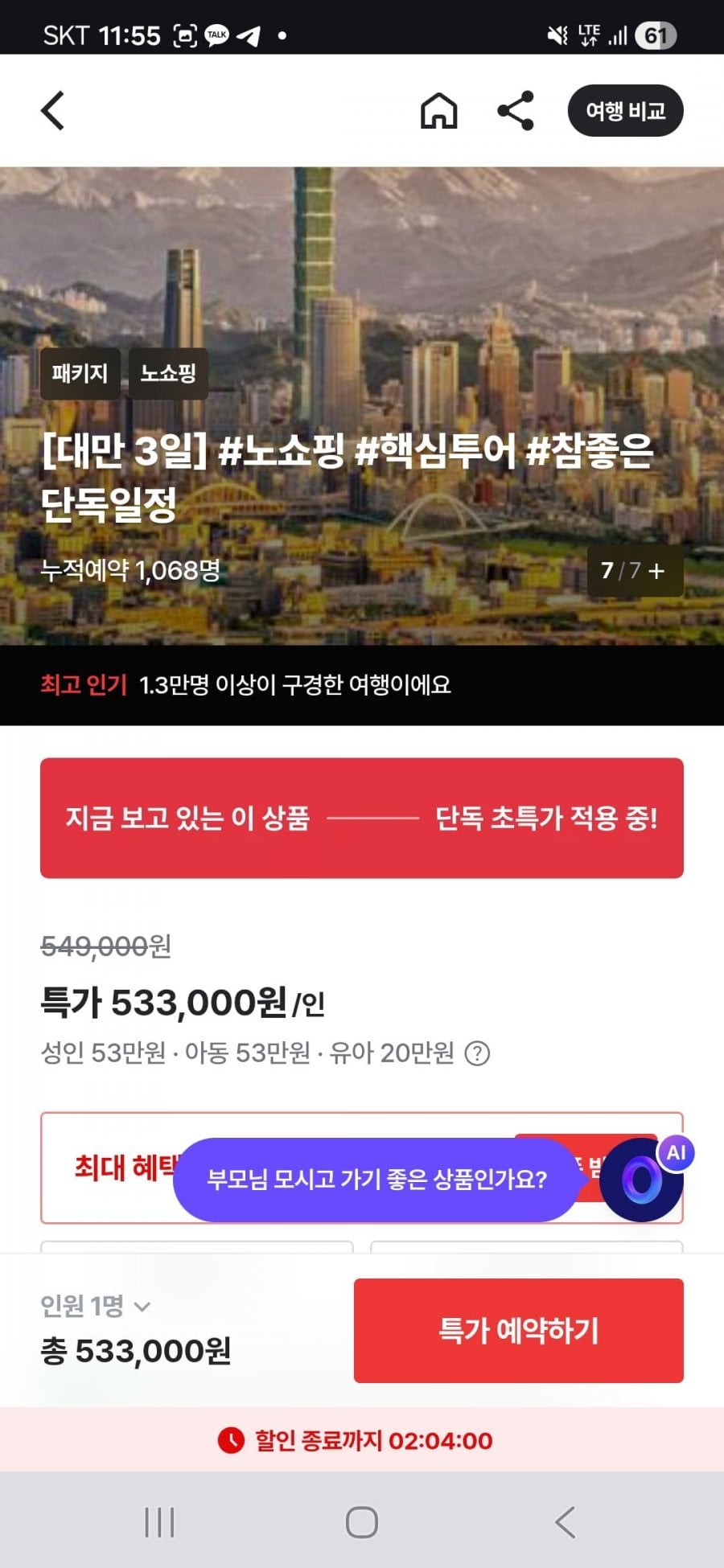Open the home icon in header
The height and width of the screenshot is (1568, 724).
pos(438,111)
